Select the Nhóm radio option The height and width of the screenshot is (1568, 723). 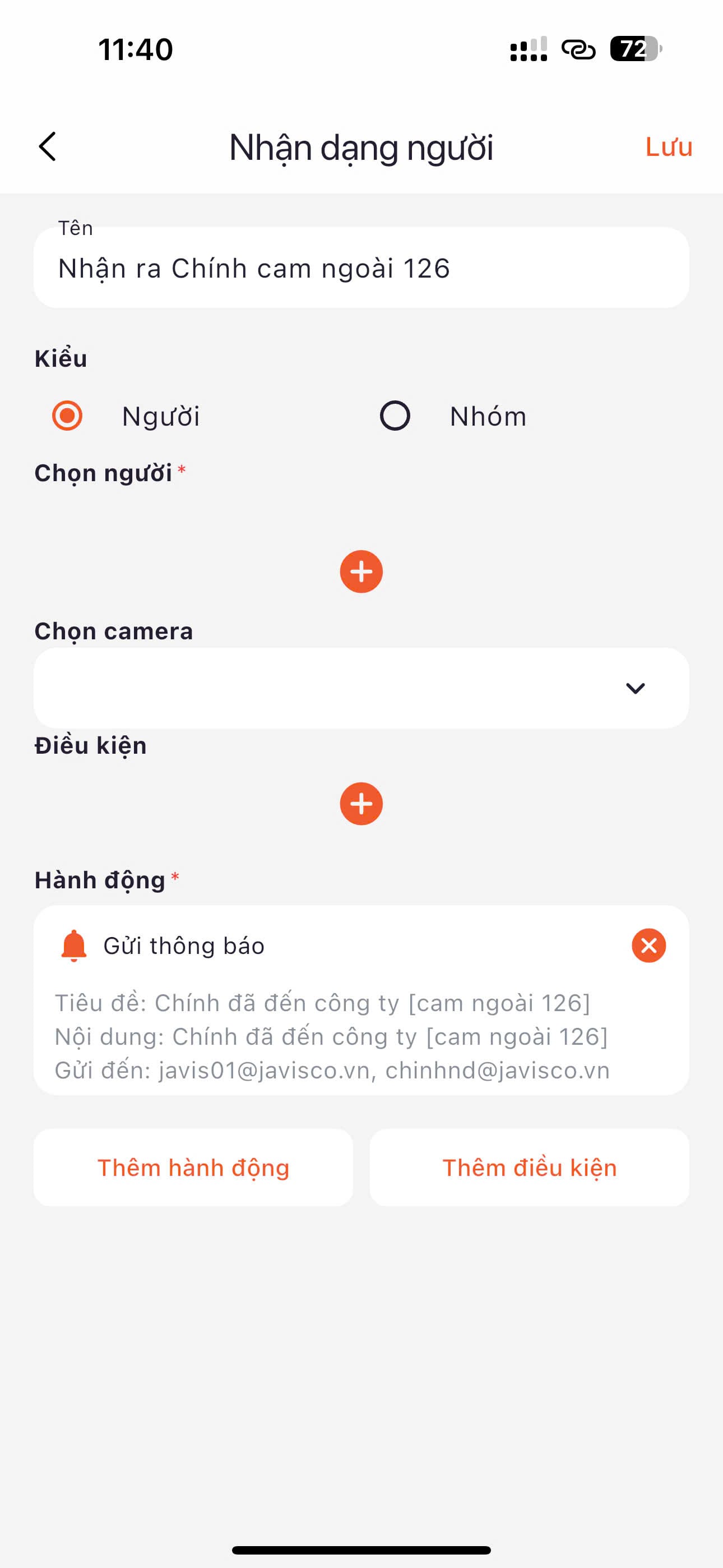click(x=396, y=416)
